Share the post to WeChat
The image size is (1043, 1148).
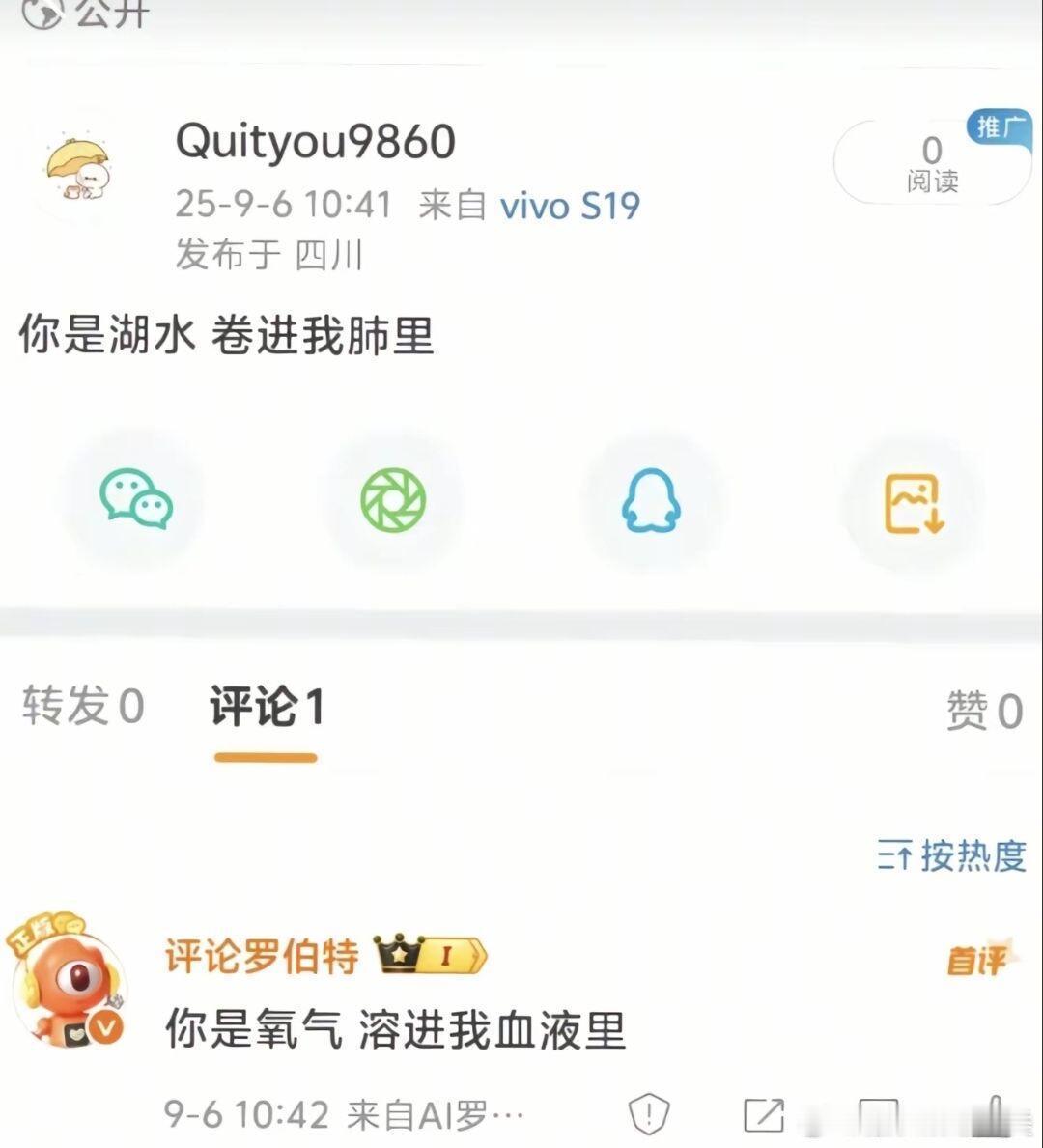(135, 501)
